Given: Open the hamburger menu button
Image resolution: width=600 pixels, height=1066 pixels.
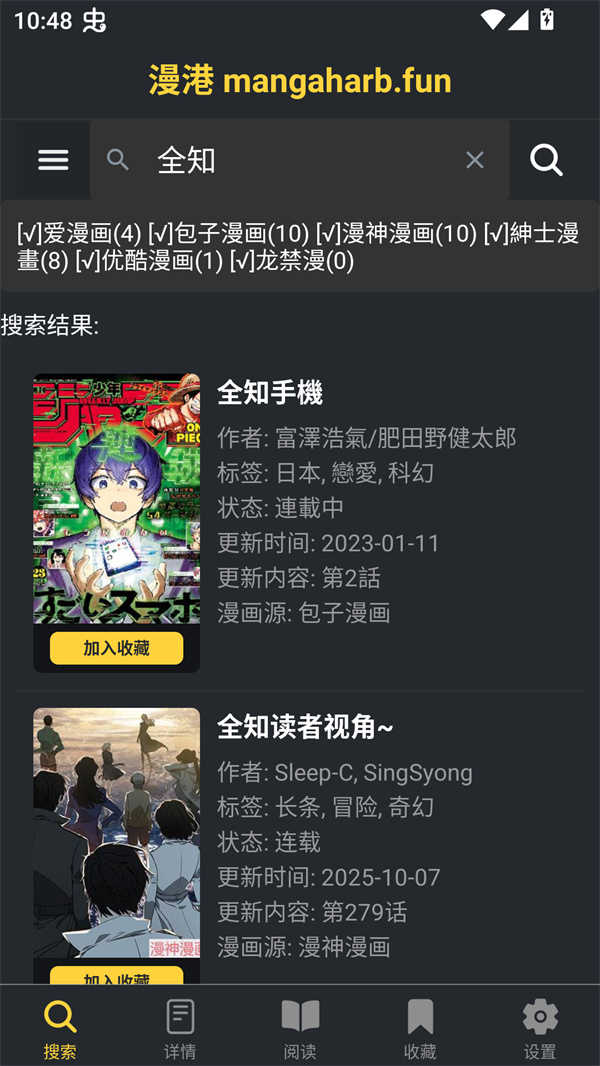Looking at the screenshot, I should tap(53, 160).
